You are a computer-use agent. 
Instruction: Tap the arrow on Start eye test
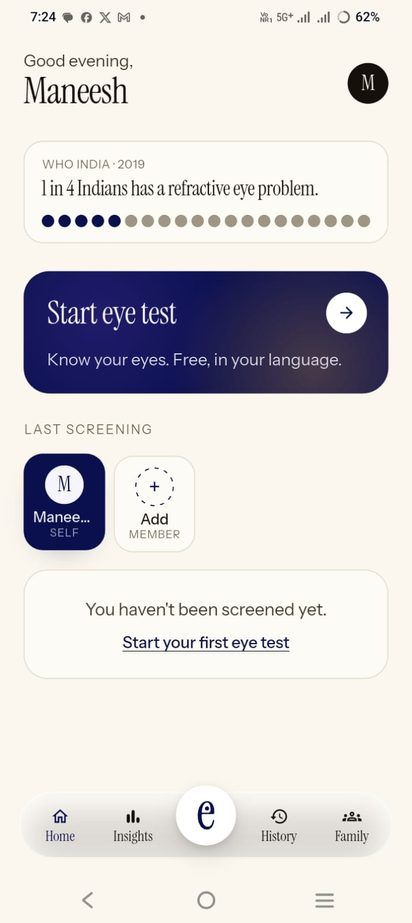click(346, 313)
